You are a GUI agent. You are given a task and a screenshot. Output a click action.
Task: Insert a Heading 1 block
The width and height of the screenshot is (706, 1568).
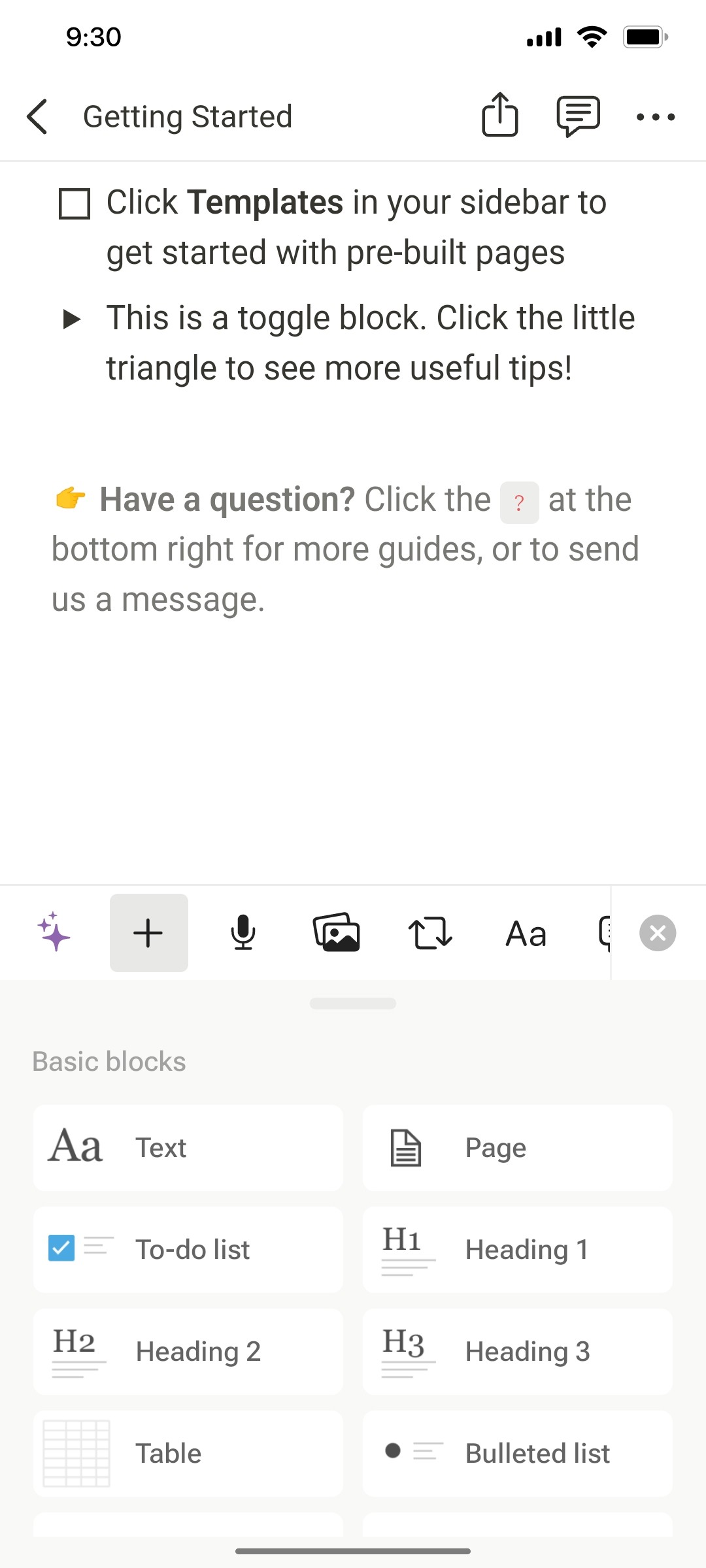[x=516, y=1249]
